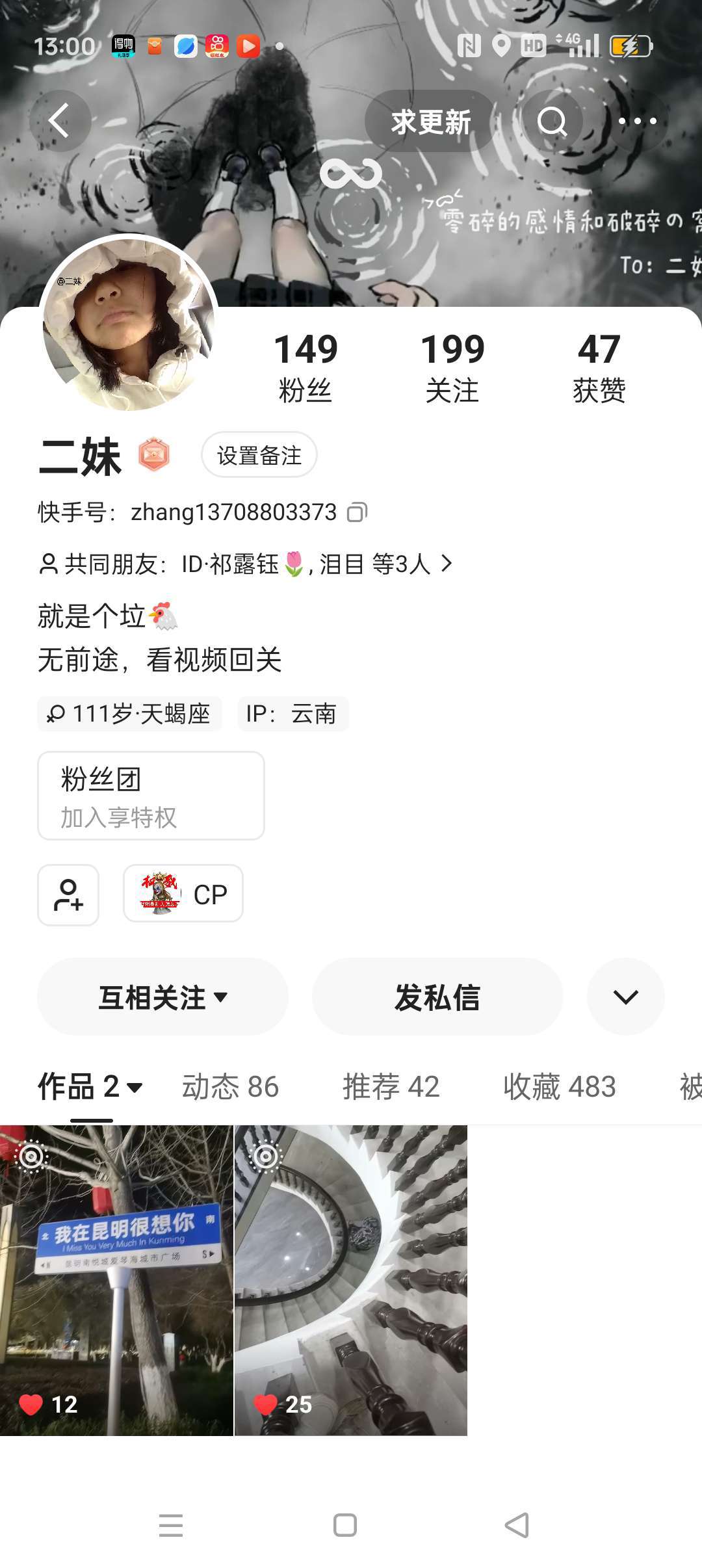Expand the down-chevron next to 发私信
The height and width of the screenshot is (1568, 702).
(625, 997)
